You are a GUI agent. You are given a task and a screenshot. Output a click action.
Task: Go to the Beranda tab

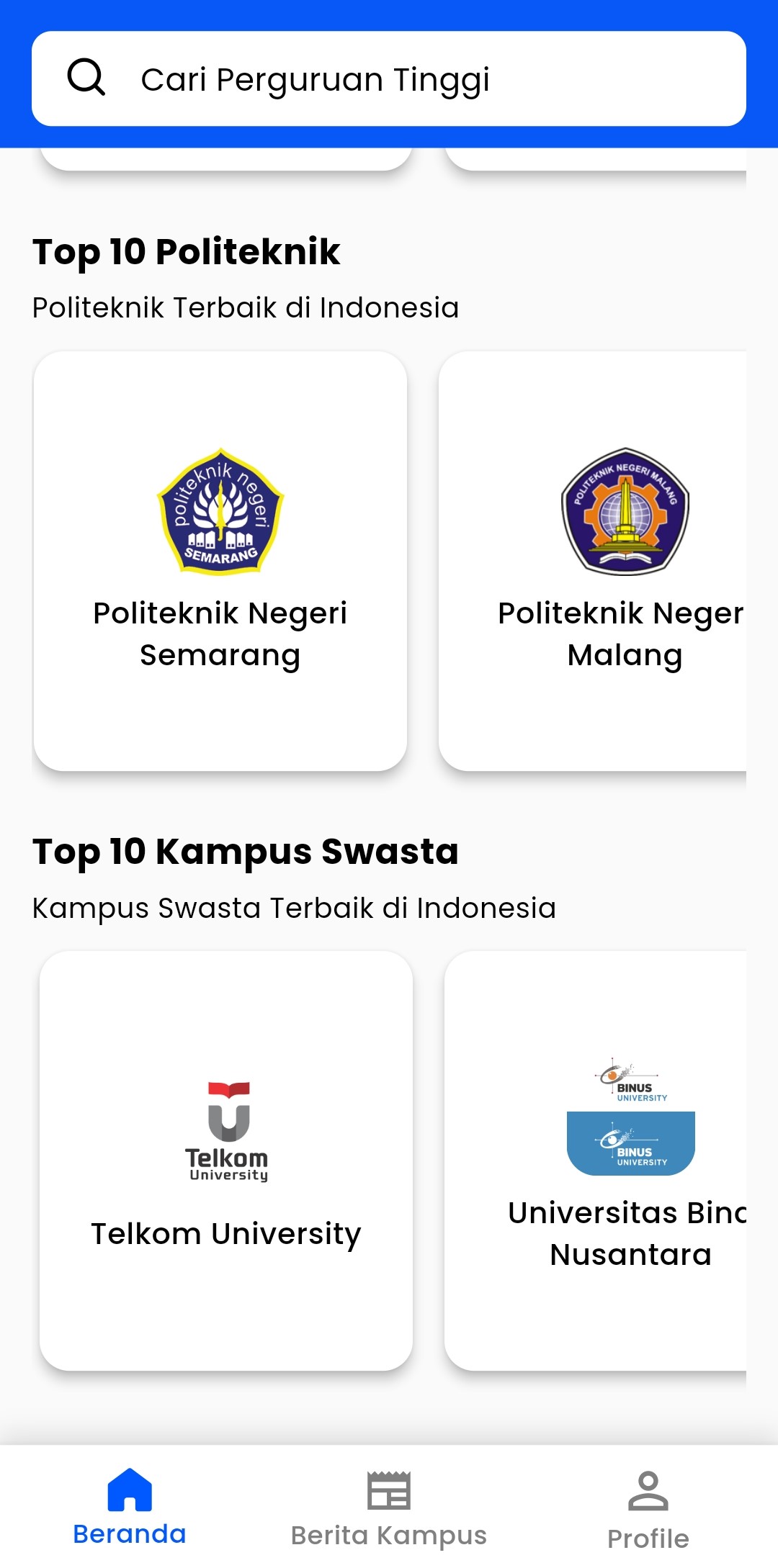click(130, 1507)
